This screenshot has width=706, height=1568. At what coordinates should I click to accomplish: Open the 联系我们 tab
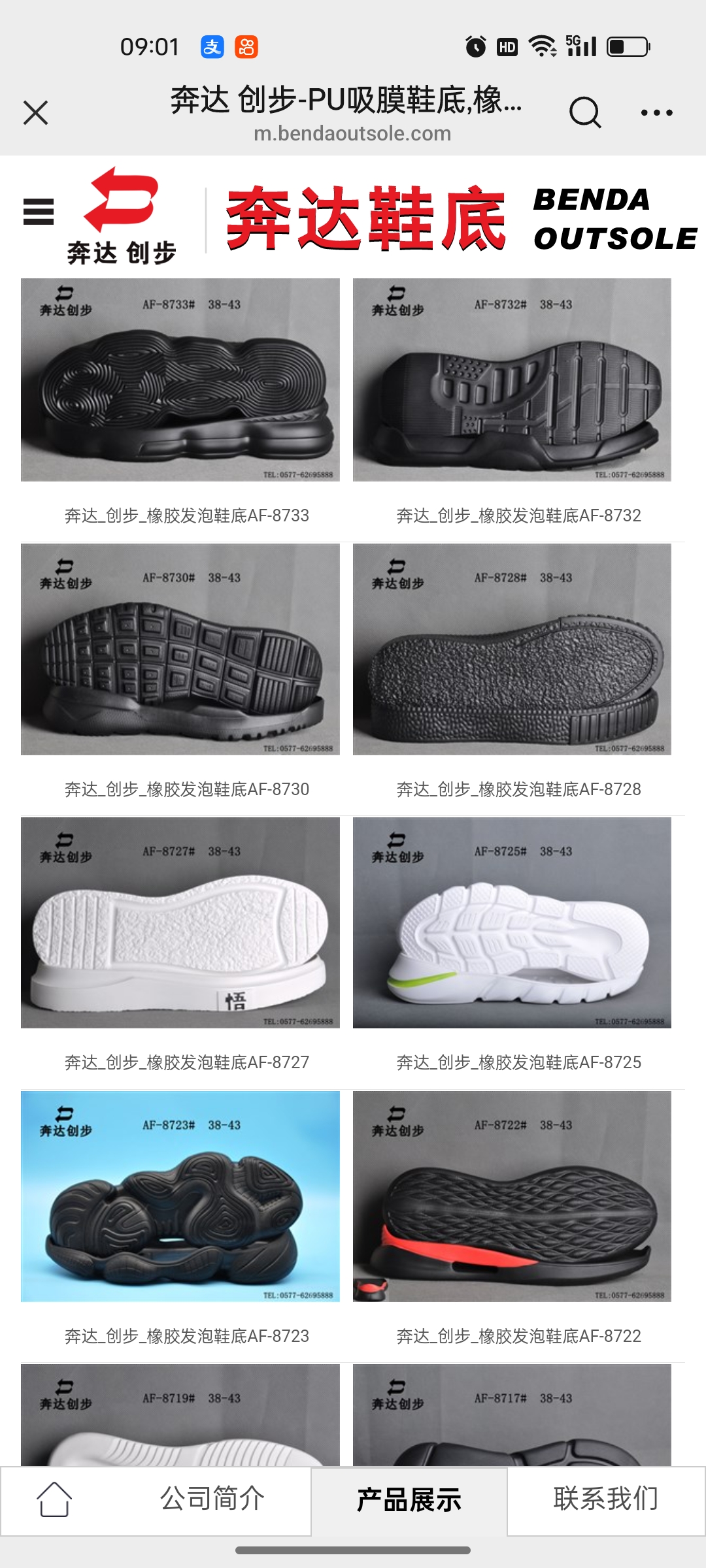(x=605, y=1500)
